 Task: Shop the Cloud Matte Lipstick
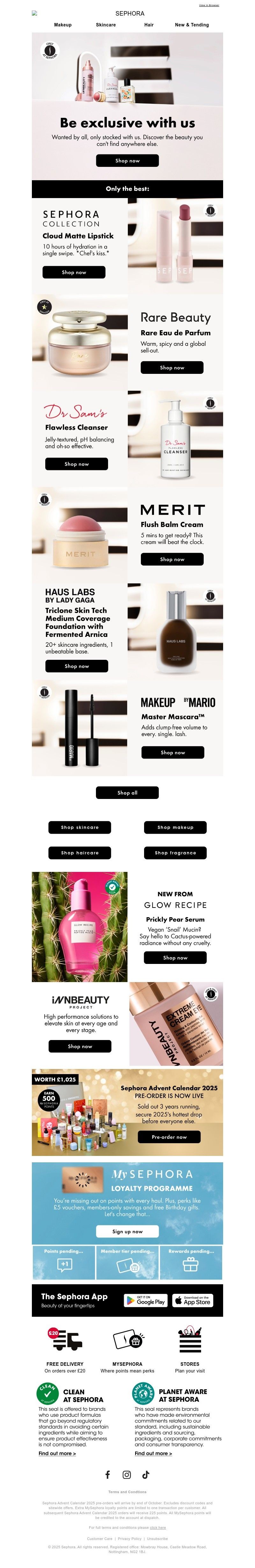coord(74,272)
